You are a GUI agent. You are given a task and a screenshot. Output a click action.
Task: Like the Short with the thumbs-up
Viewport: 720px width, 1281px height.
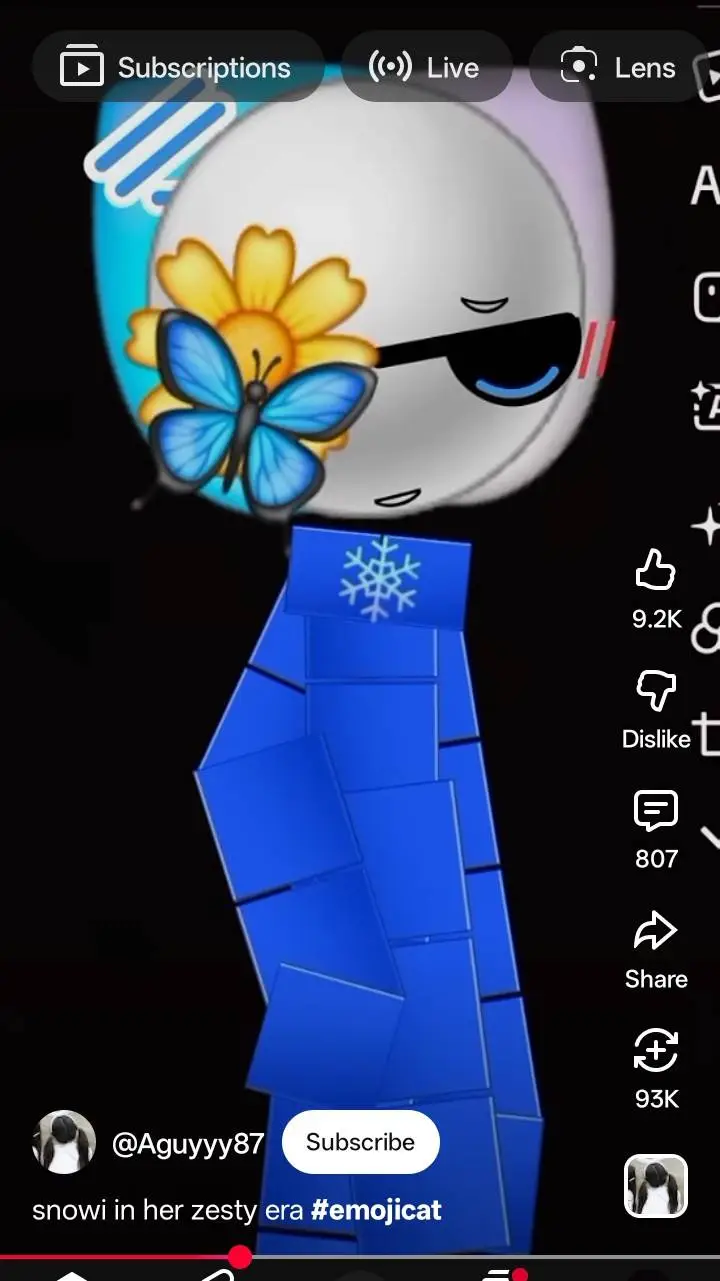[655, 570]
